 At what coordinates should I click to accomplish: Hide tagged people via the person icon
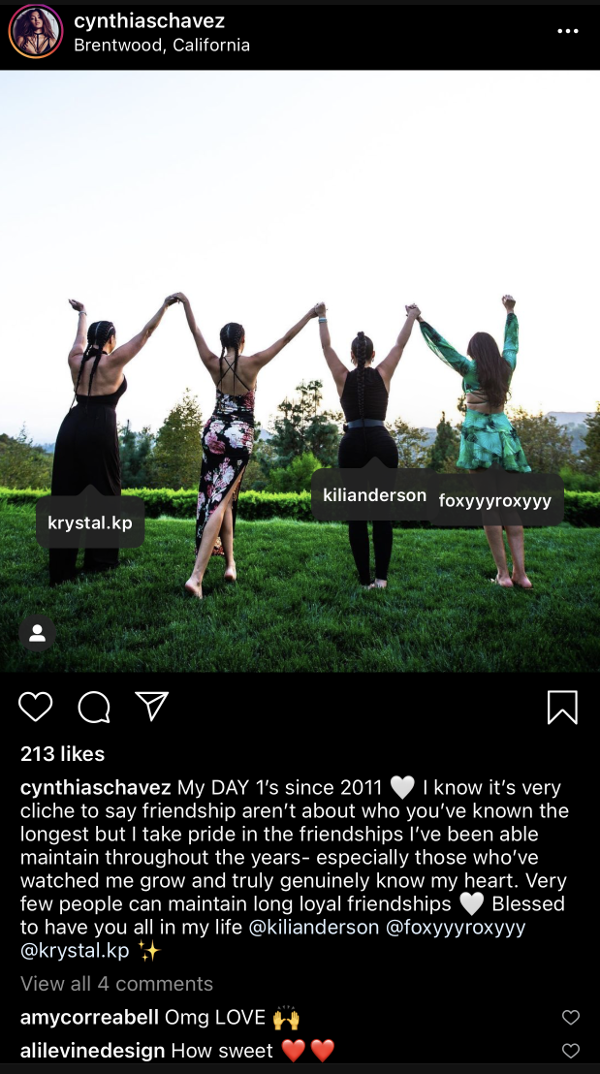(37, 633)
